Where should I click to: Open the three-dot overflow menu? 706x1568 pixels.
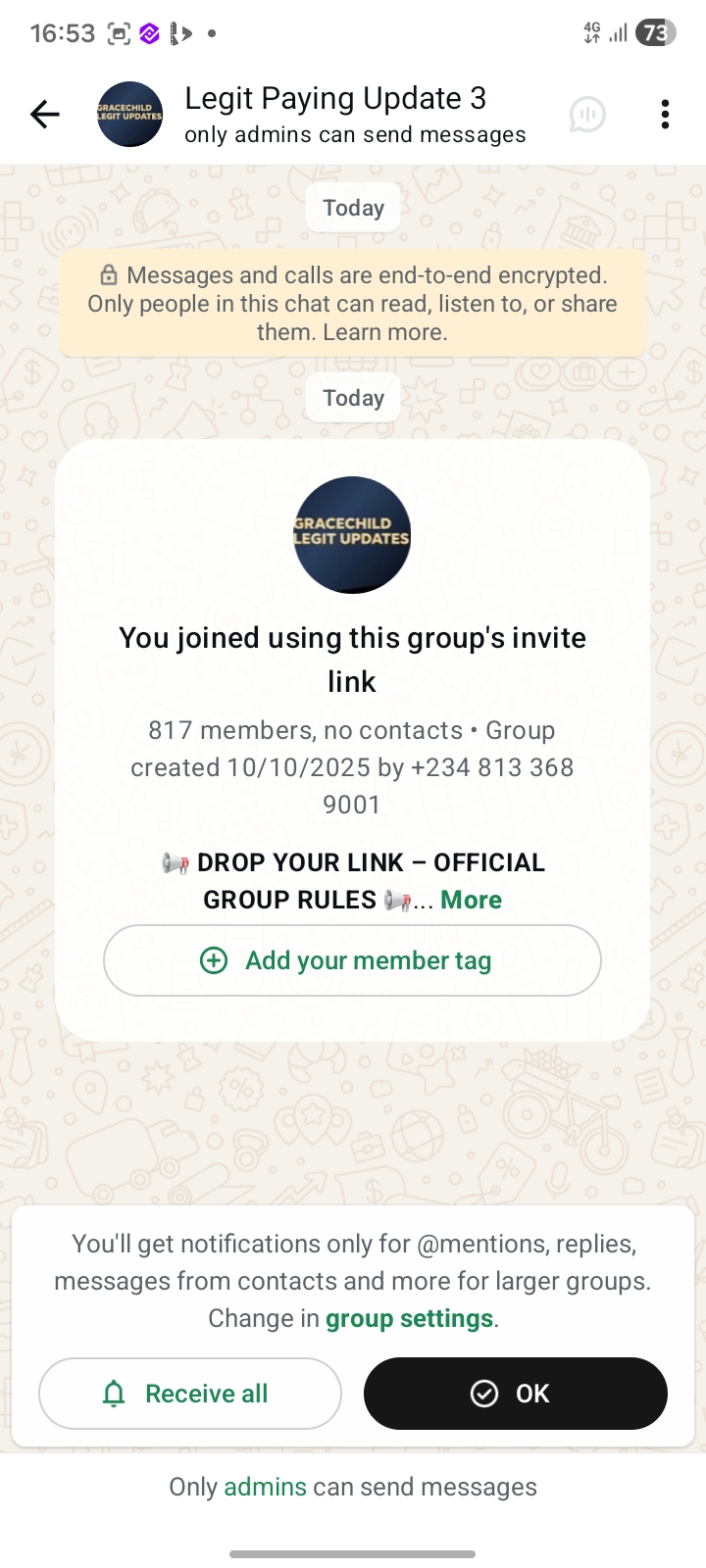pyautogui.click(x=665, y=115)
